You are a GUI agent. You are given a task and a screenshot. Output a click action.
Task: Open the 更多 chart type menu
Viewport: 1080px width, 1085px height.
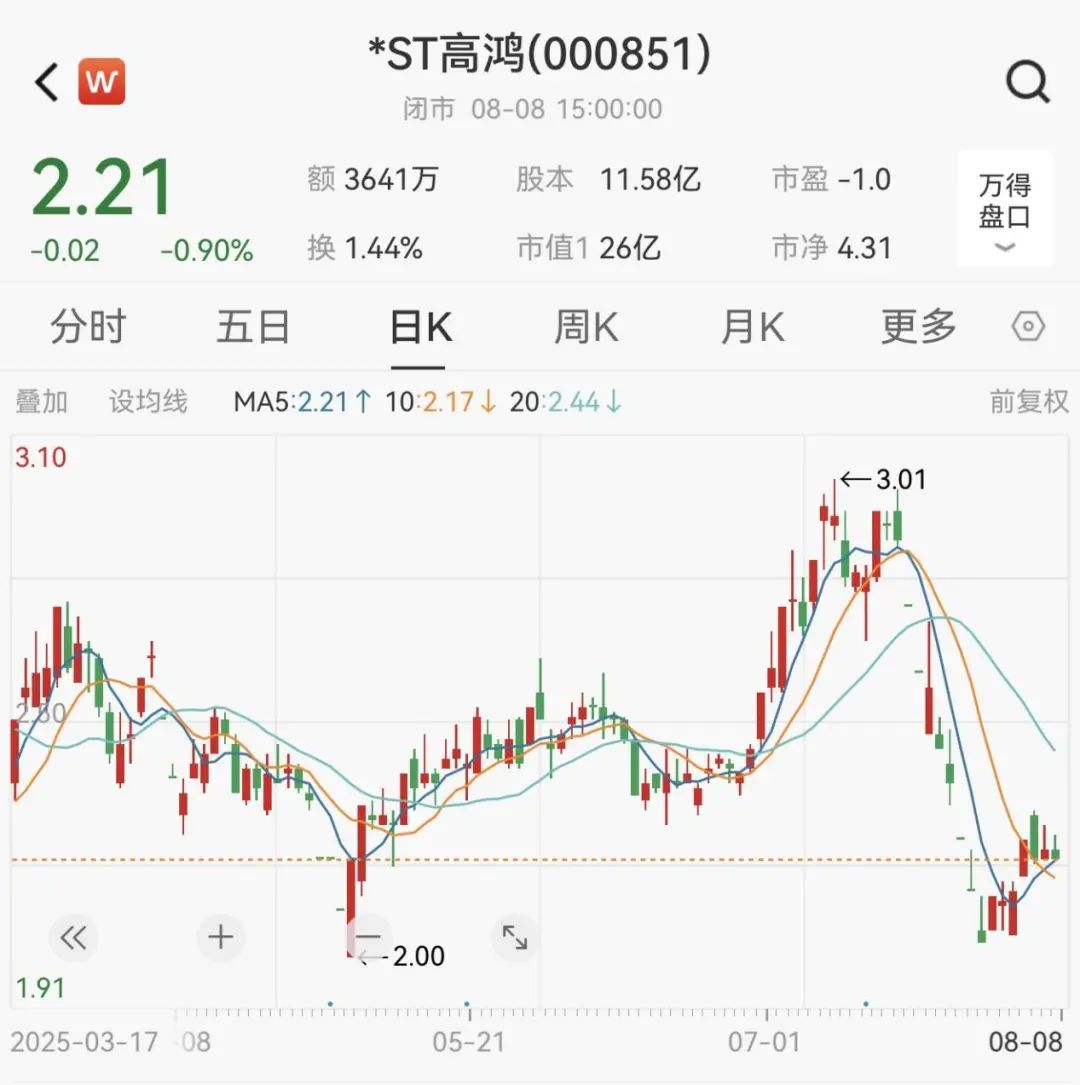(917, 326)
